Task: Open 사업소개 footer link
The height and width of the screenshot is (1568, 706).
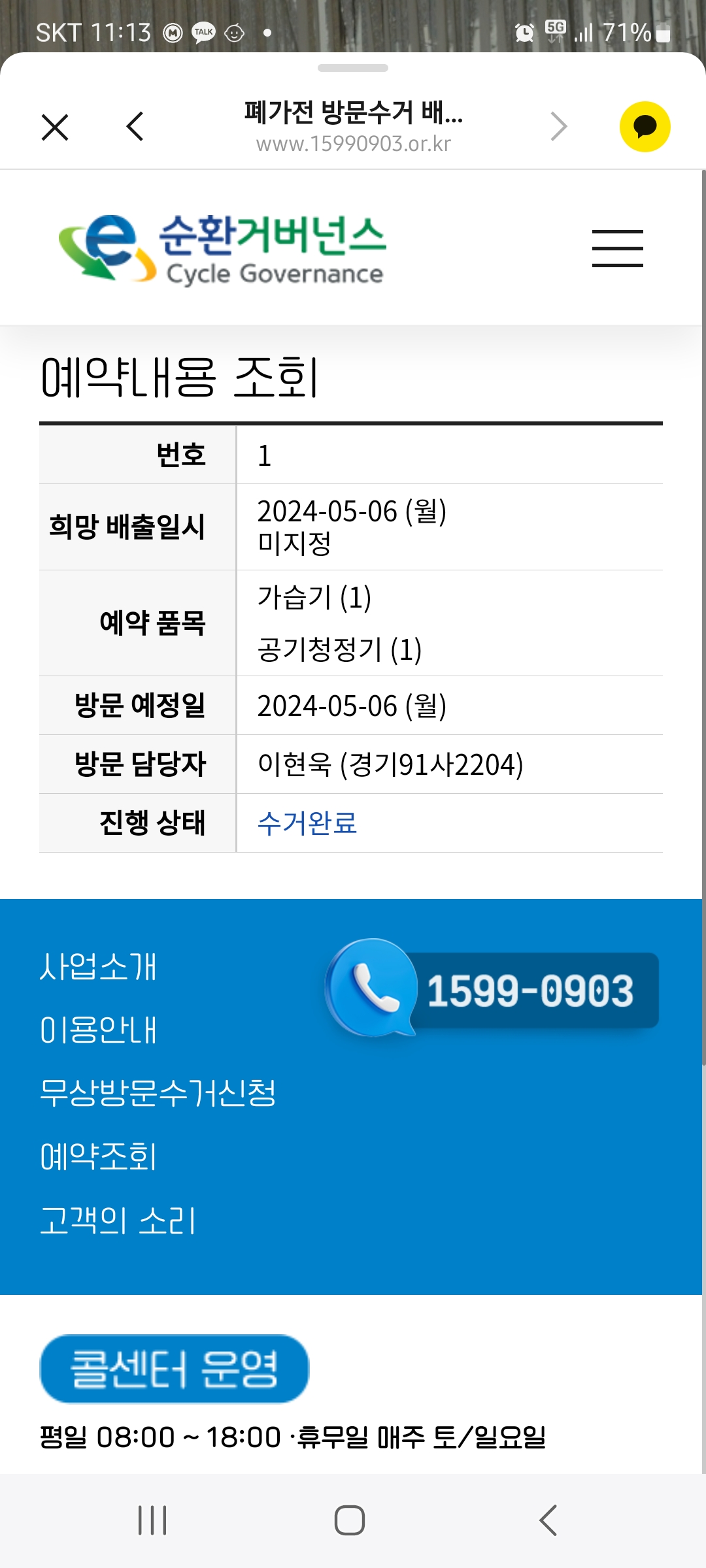Action: [x=98, y=967]
